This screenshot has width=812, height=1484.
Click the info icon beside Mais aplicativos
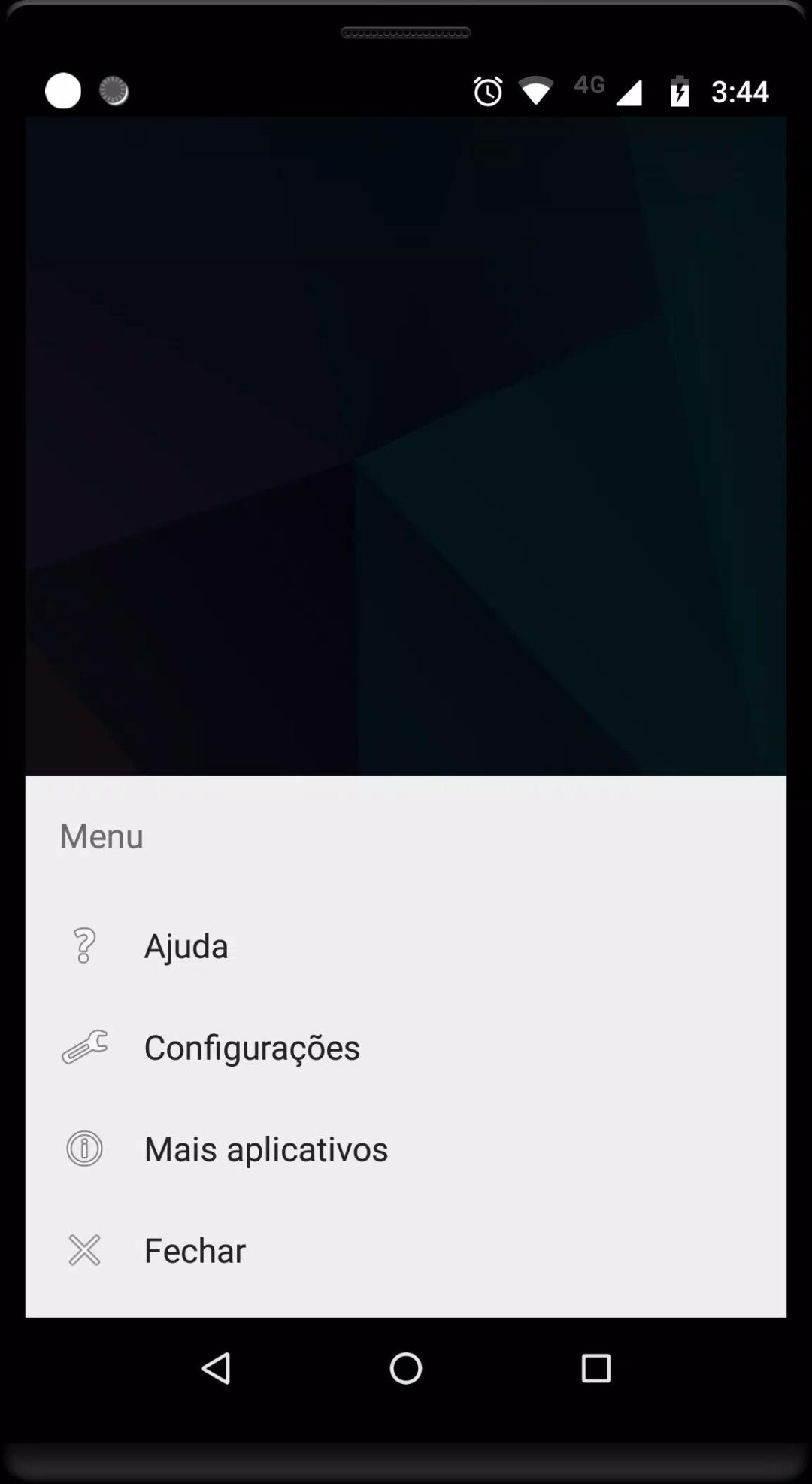84,1149
